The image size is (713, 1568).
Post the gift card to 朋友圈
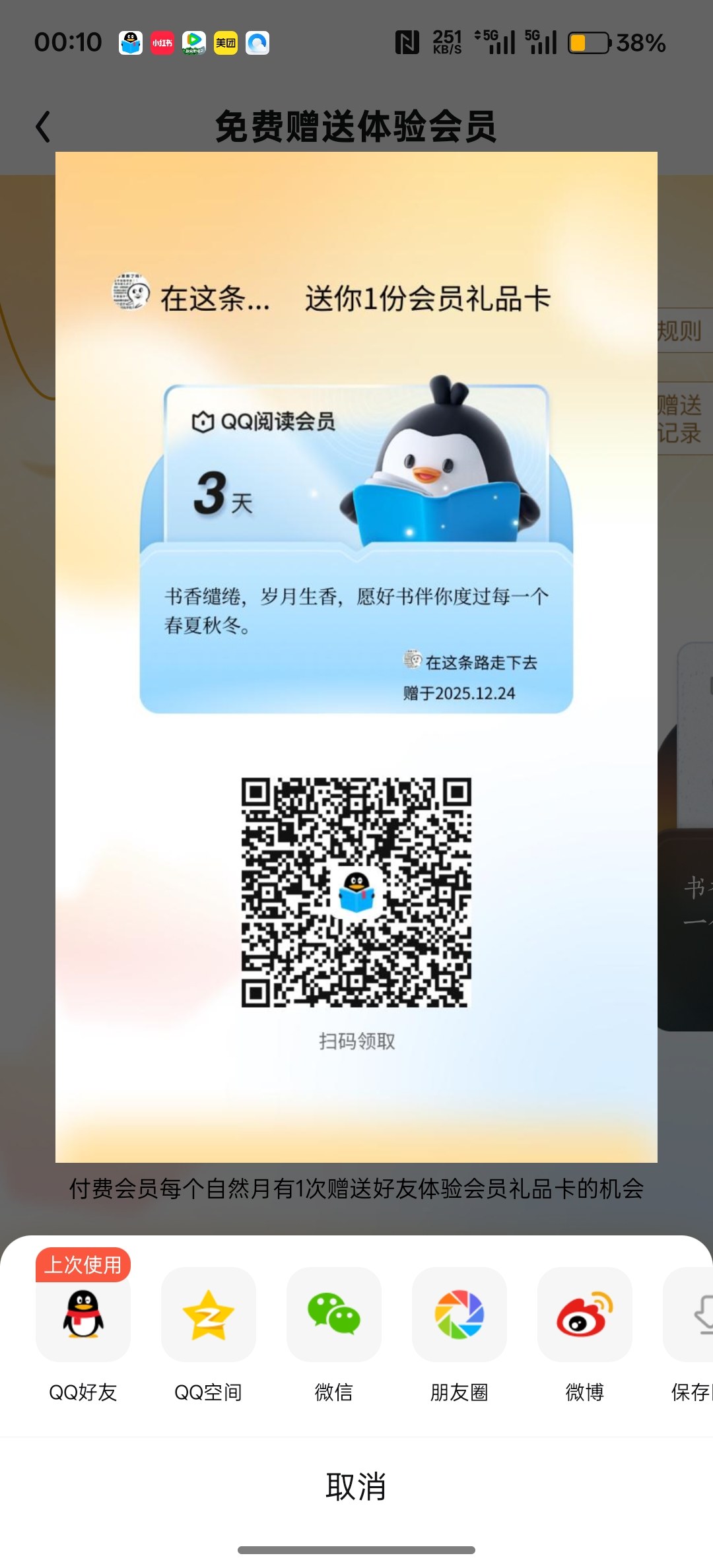[459, 1315]
